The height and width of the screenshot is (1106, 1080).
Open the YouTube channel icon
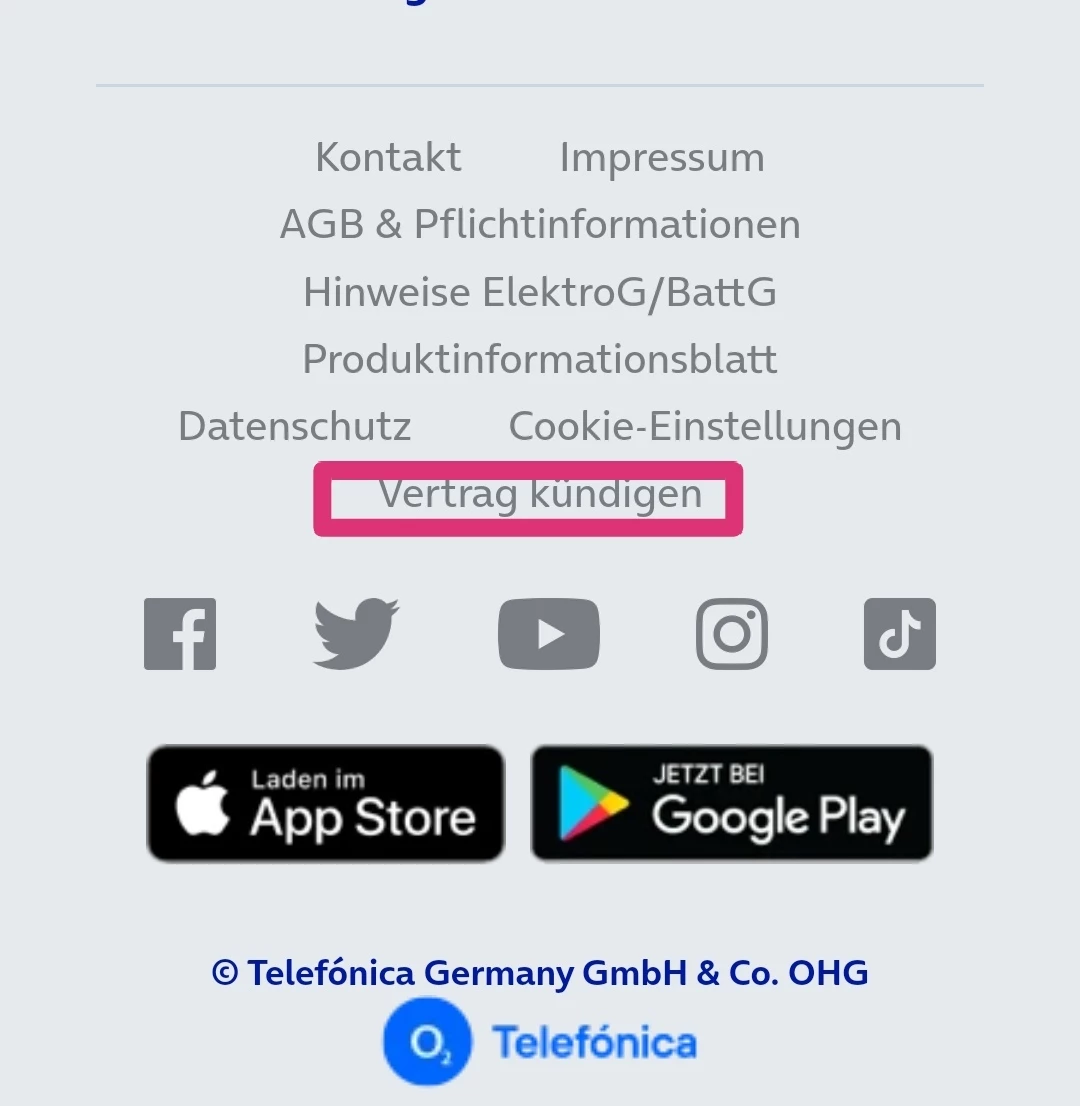pyautogui.click(x=549, y=634)
